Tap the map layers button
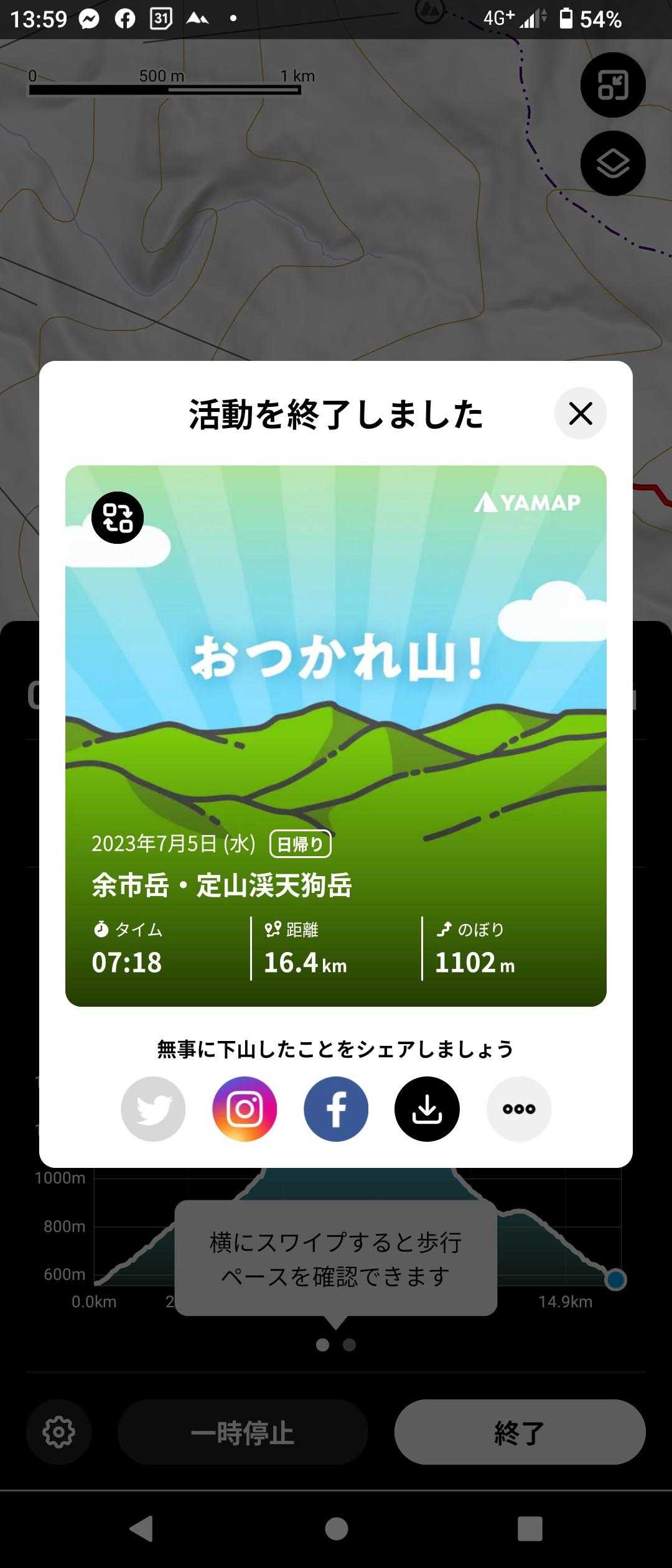Image resolution: width=672 pixels, height=1568 pixels. coord(613,164)
